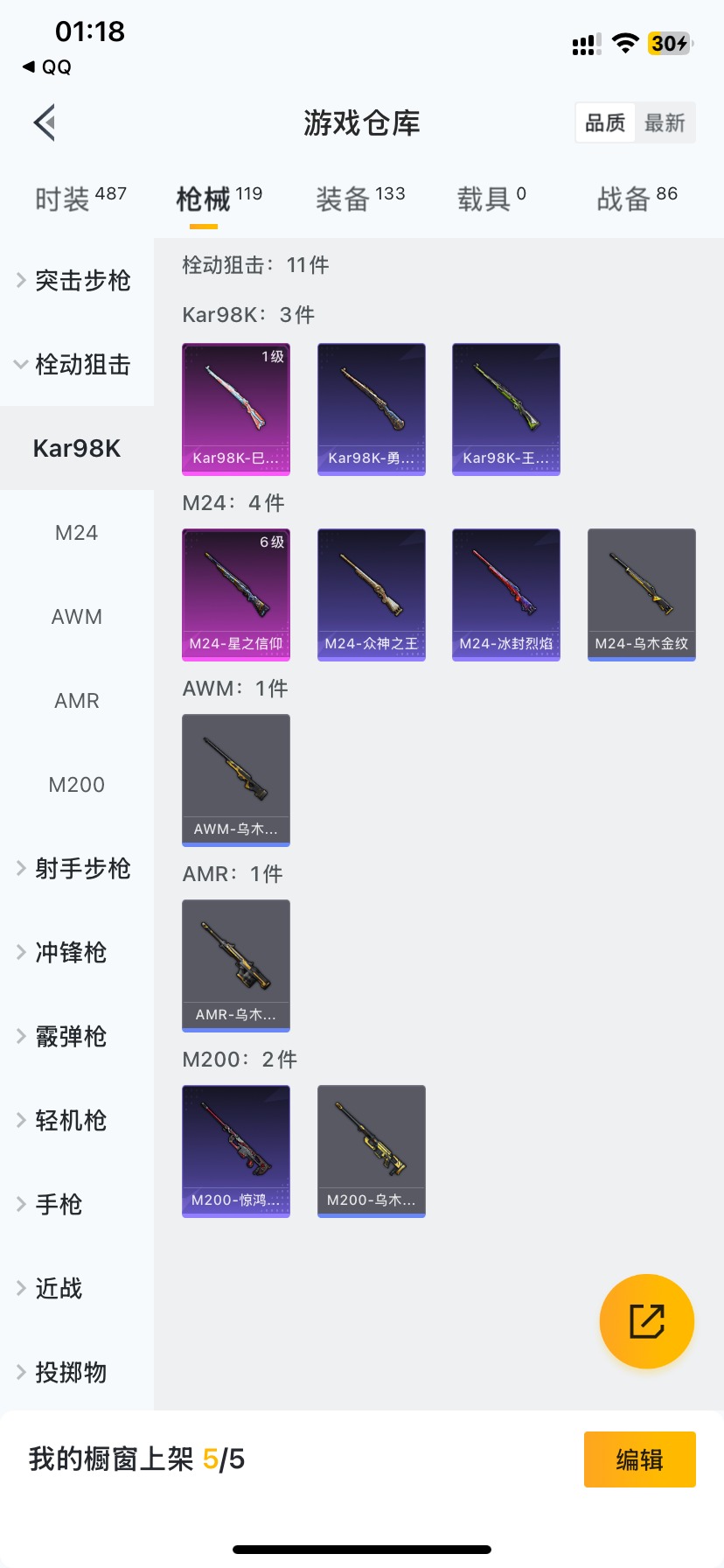Screen dimensions: 724x1568
Task: Tap the 编辑 button for 我的橱窗
Action: point(639,1459)
